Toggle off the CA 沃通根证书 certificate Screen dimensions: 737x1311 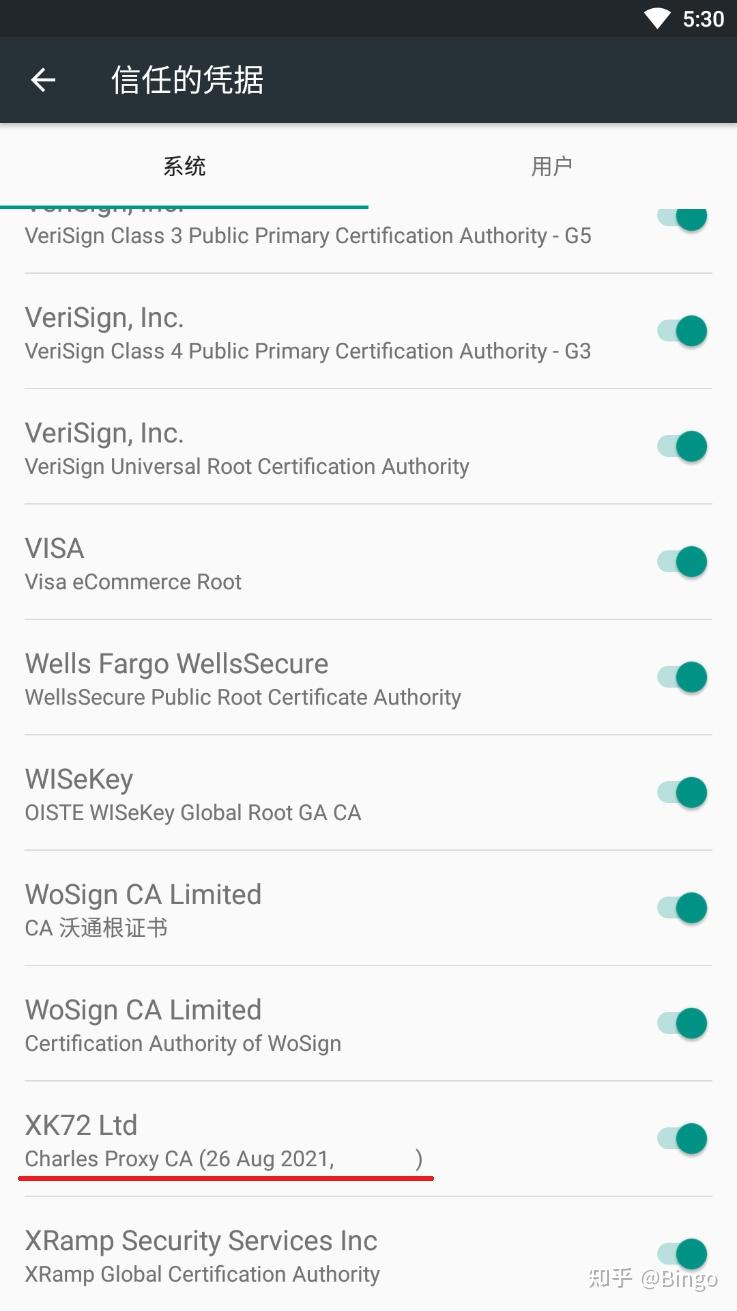coord(681,907)
